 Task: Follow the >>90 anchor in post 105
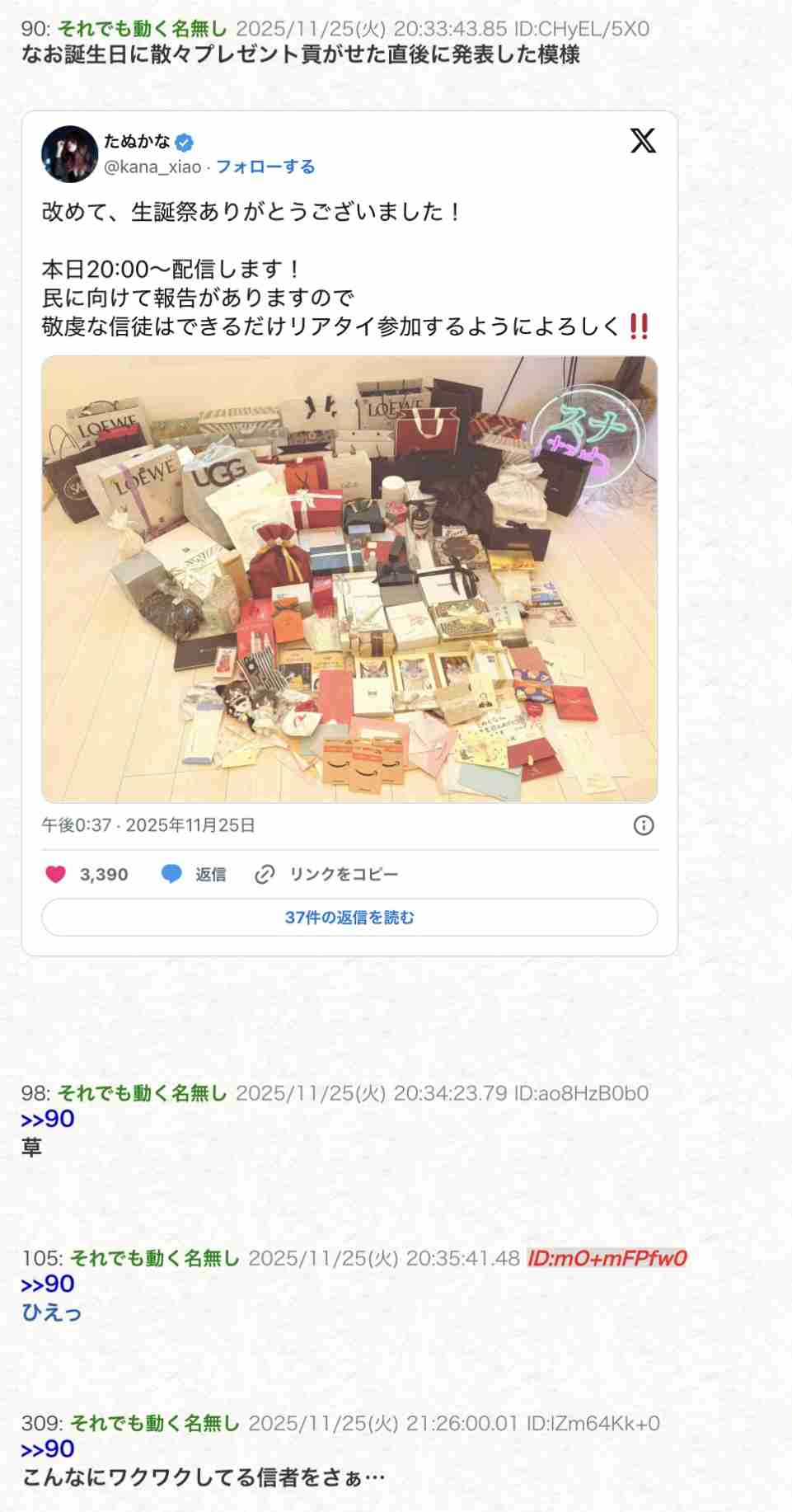tap(46, 1284)
